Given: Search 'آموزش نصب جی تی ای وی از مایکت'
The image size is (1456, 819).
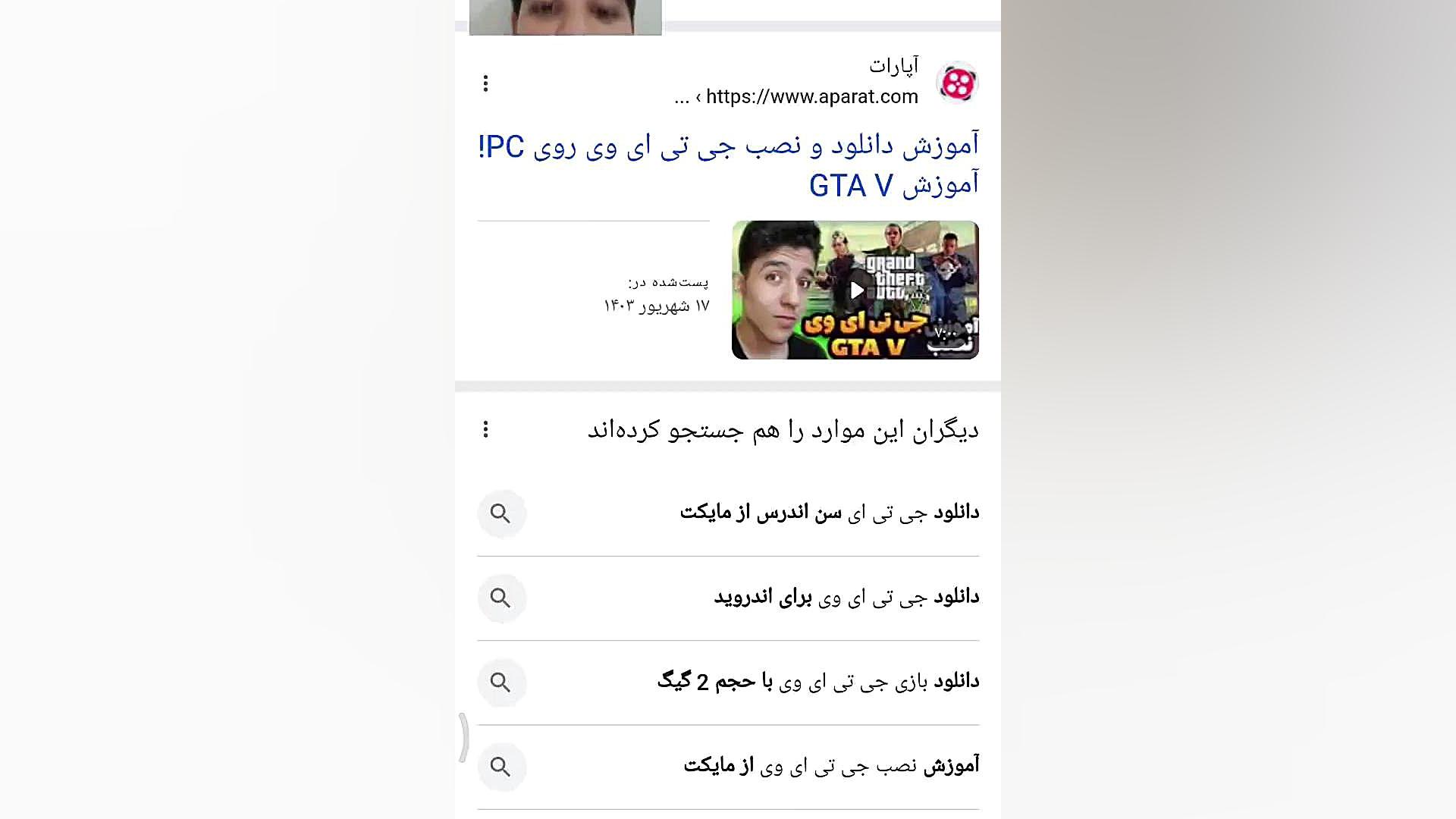Looking at the screenshot, I should pyautogui.click(x=830, y=766).
